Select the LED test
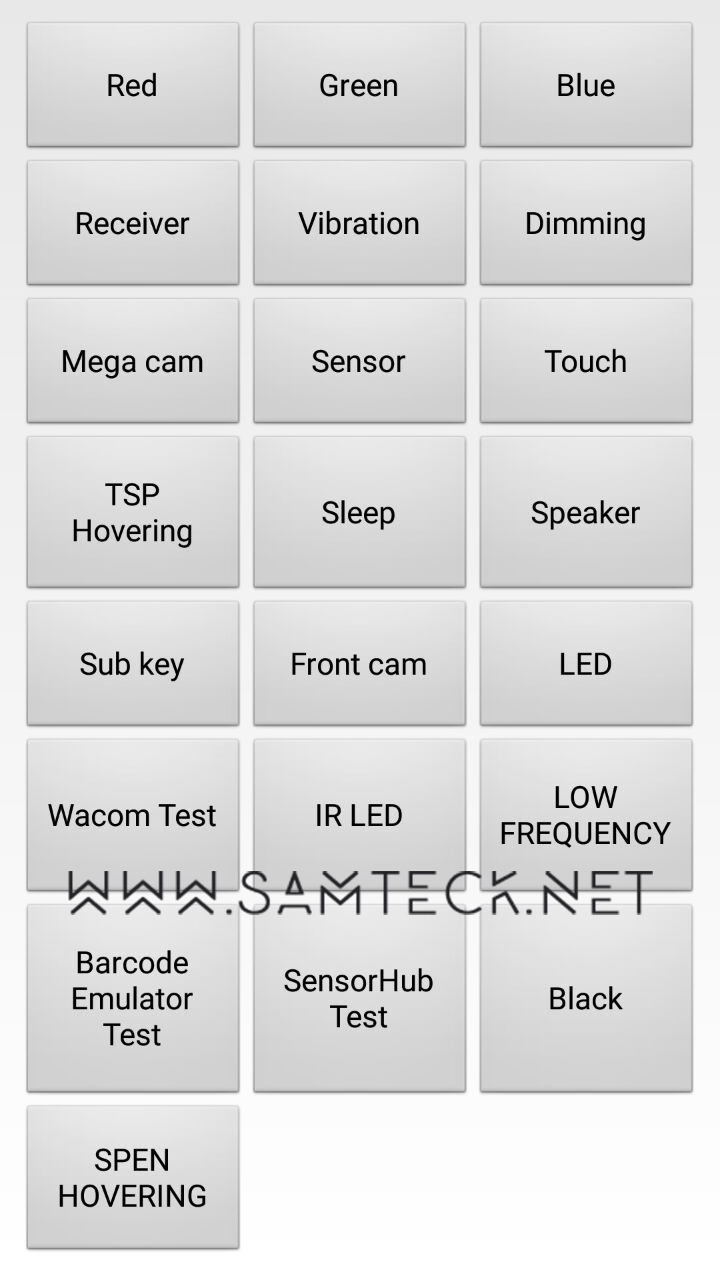720x1280 pixels. [x=585, y=663]
